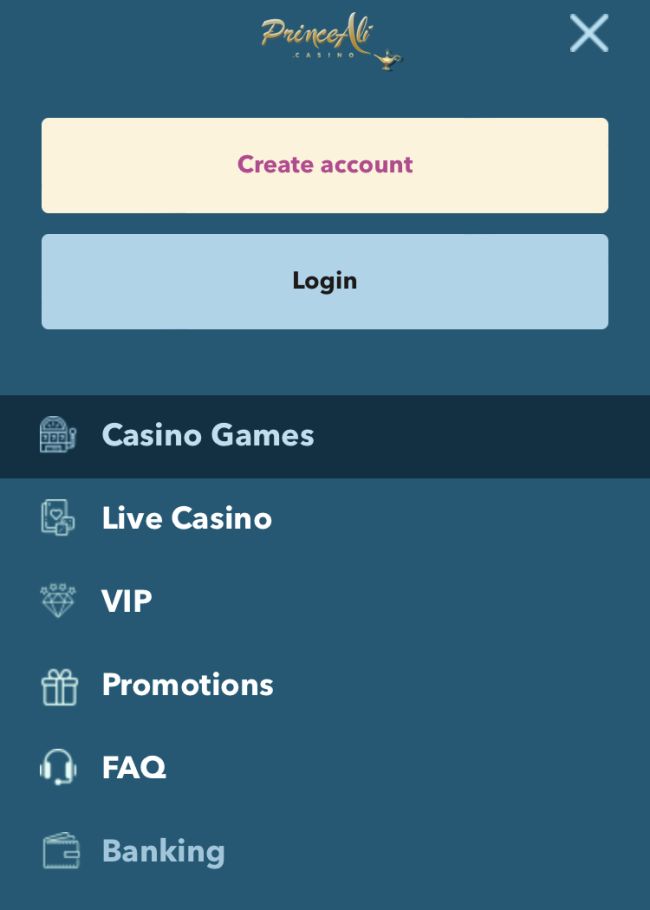Go to Live Casino
Image resolution: width=650 pixels, height=910 pixels.
pos(187,518)
